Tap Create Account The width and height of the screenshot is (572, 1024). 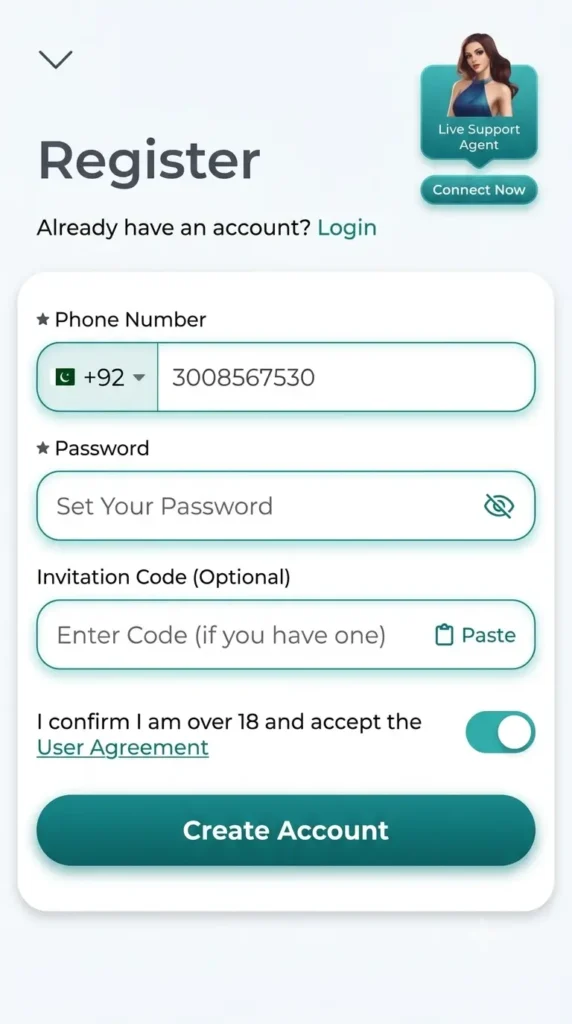286,830
